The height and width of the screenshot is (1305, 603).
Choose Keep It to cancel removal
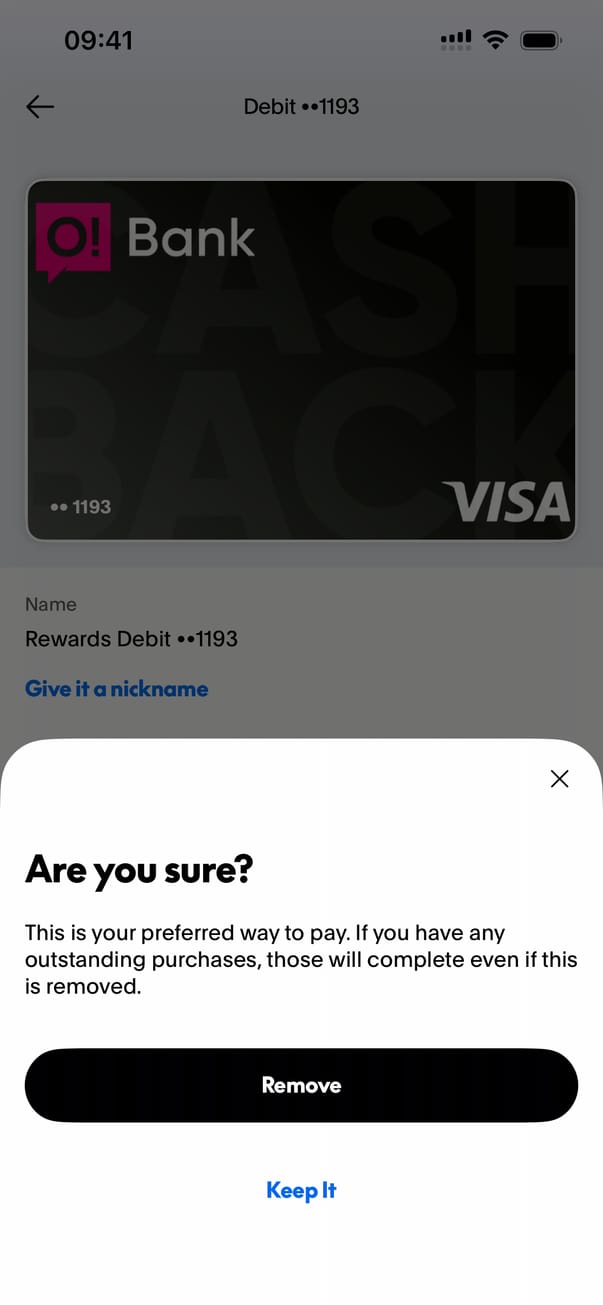tap(301, 1190)
